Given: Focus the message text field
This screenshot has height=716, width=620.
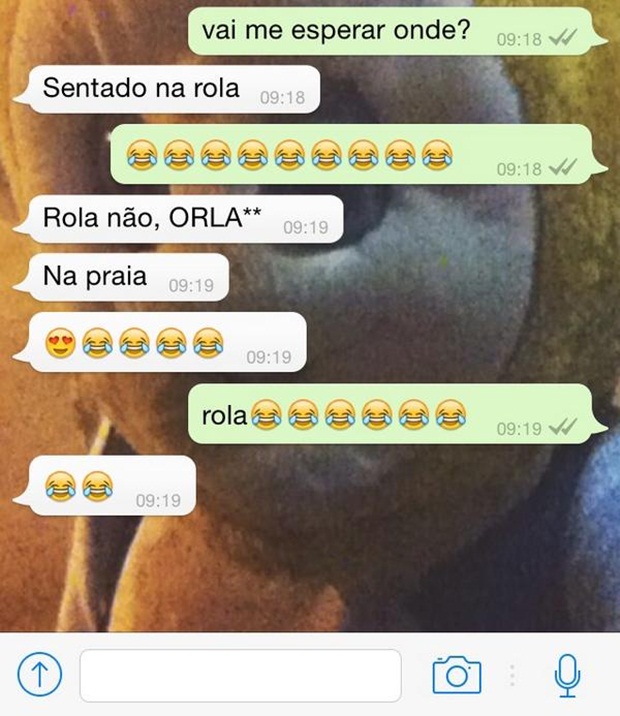Looking at the screenshot, I should (x=240, y=675).
